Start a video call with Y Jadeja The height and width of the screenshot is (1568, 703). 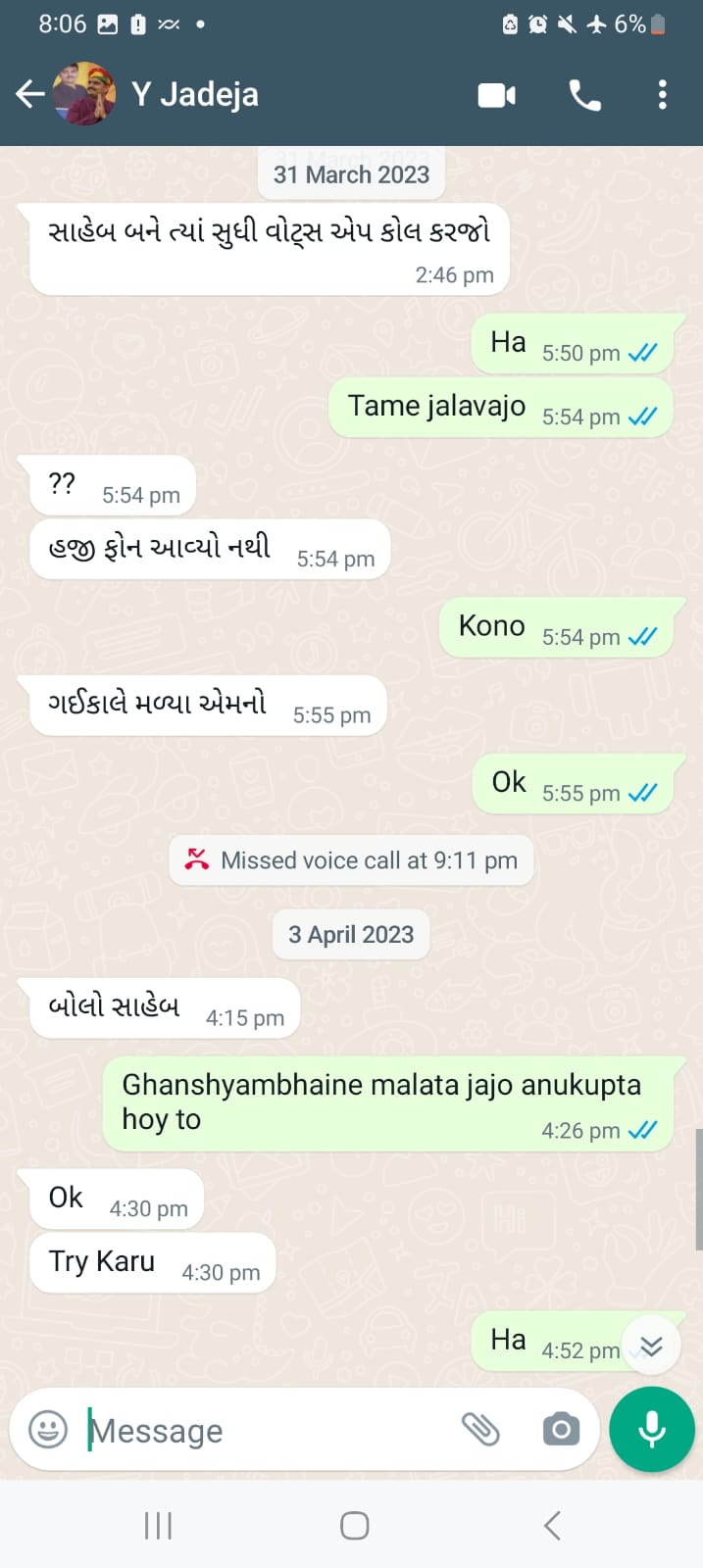(497, 95)
